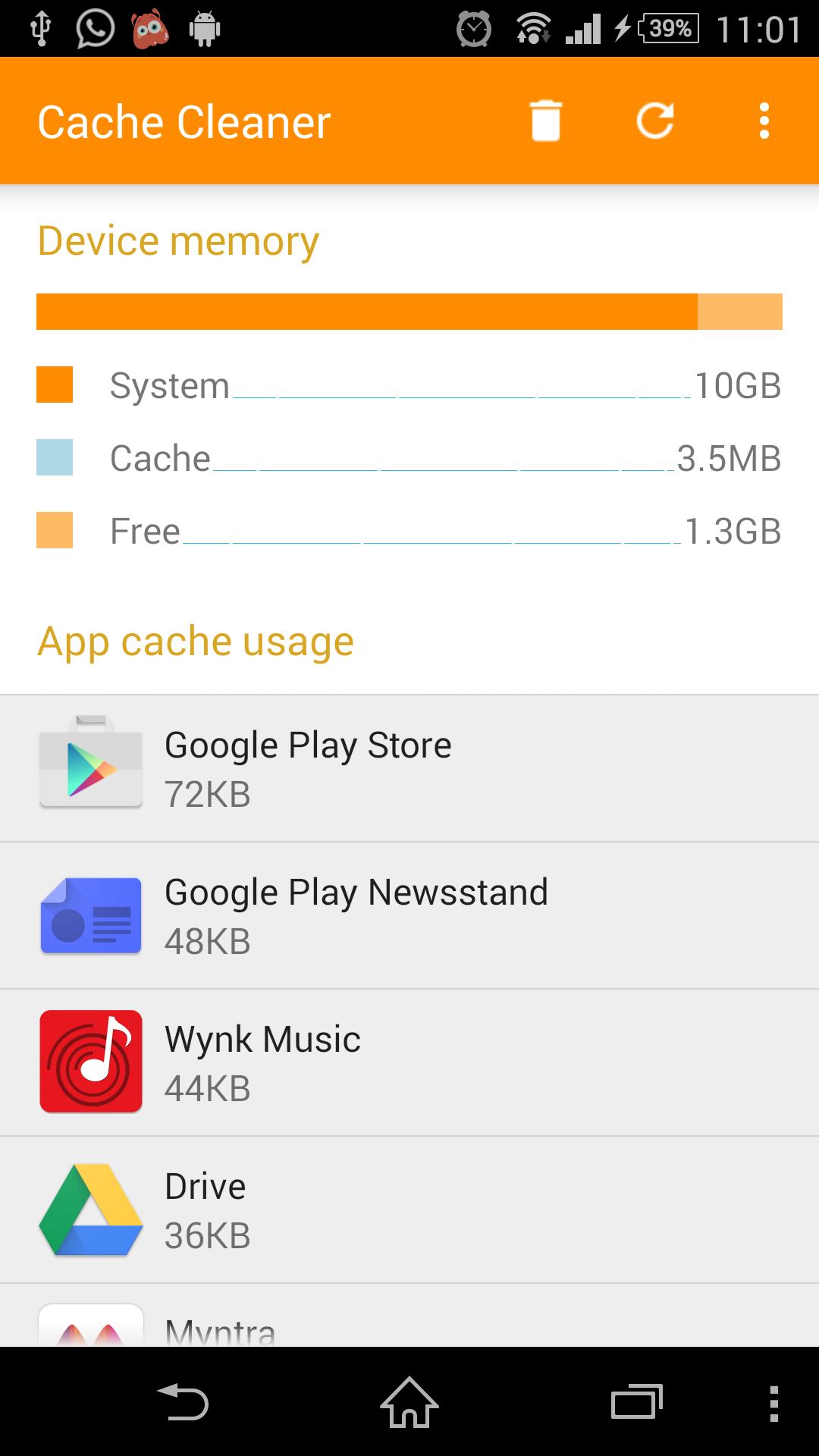
Task: Open Wynk Music cache details
Action: (409, 1062)
